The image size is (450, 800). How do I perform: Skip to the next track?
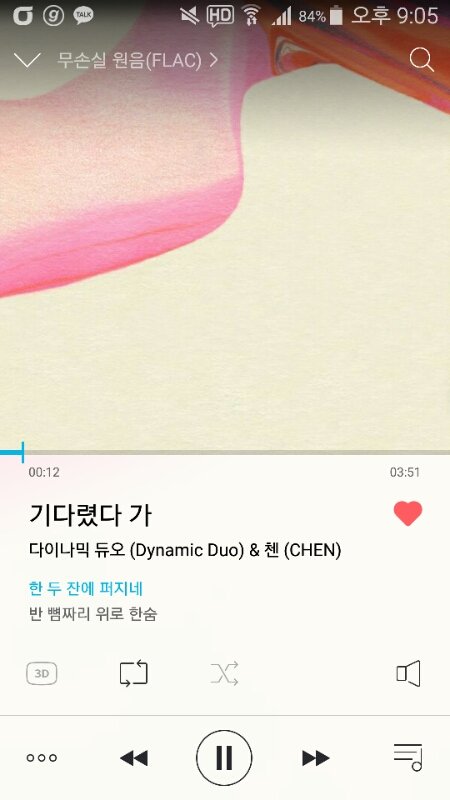316,758
